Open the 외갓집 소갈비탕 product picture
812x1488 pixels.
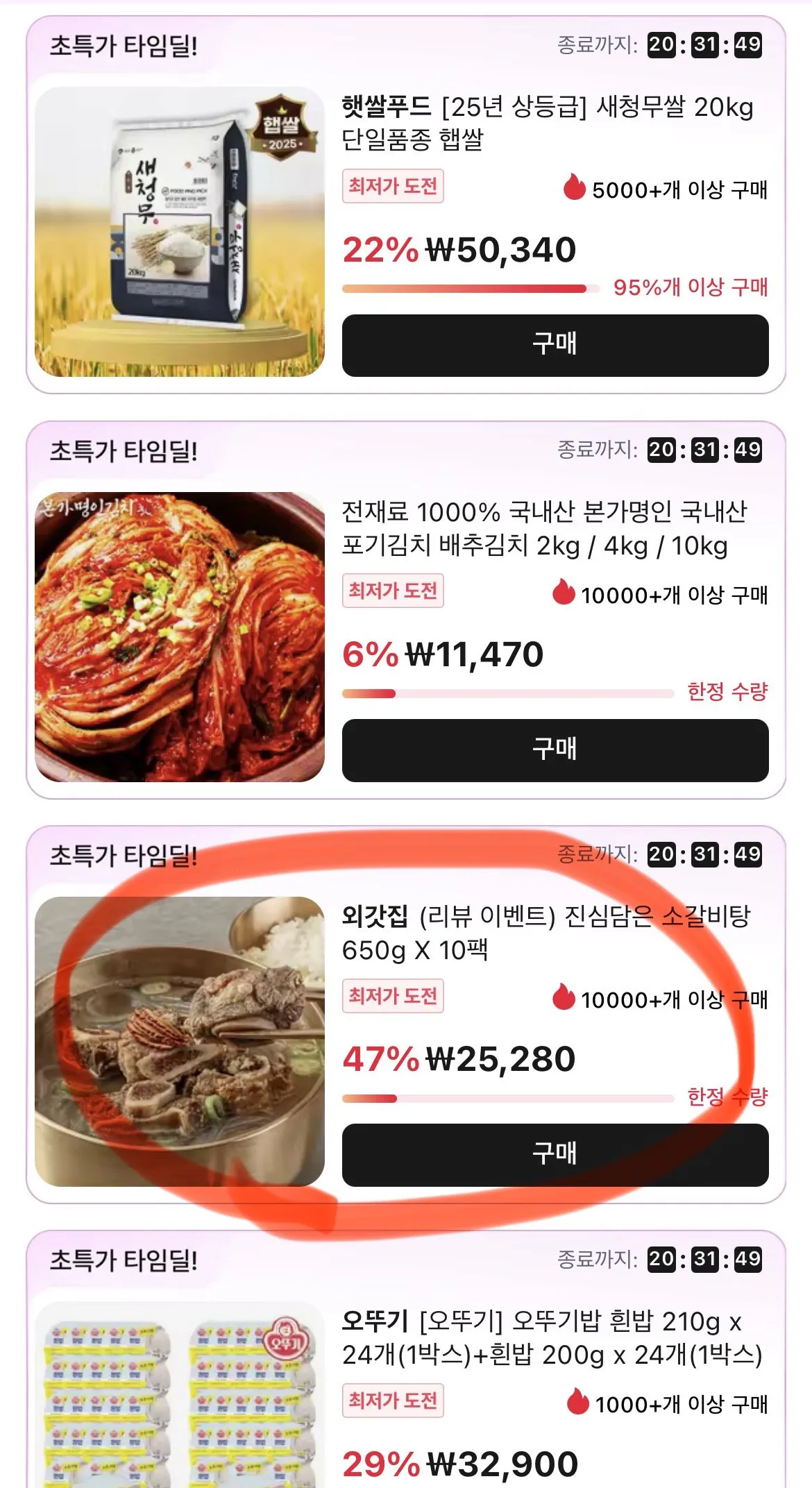pos(180,1041)
